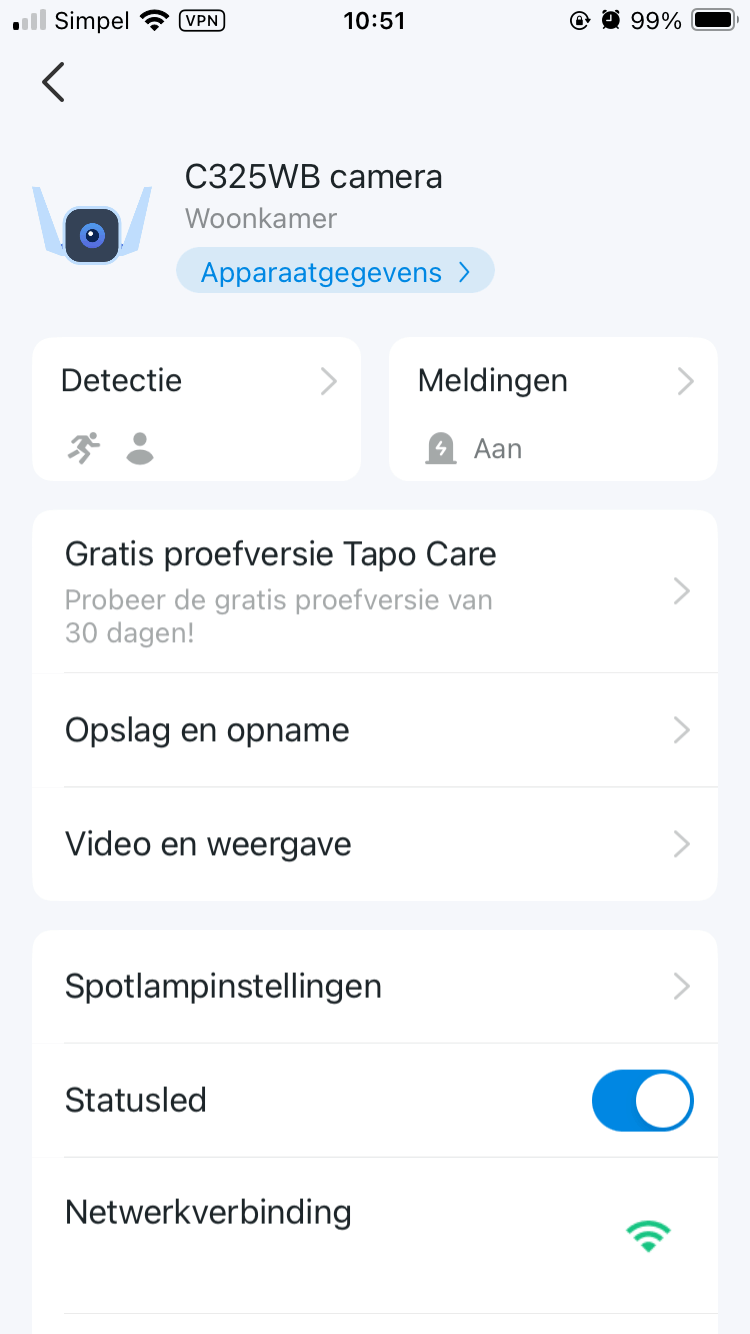Image resolution: width=750 pixels, height=1334 pixels.
Task: Open the Meldingen notifications card
Action: tap(553, 409)
